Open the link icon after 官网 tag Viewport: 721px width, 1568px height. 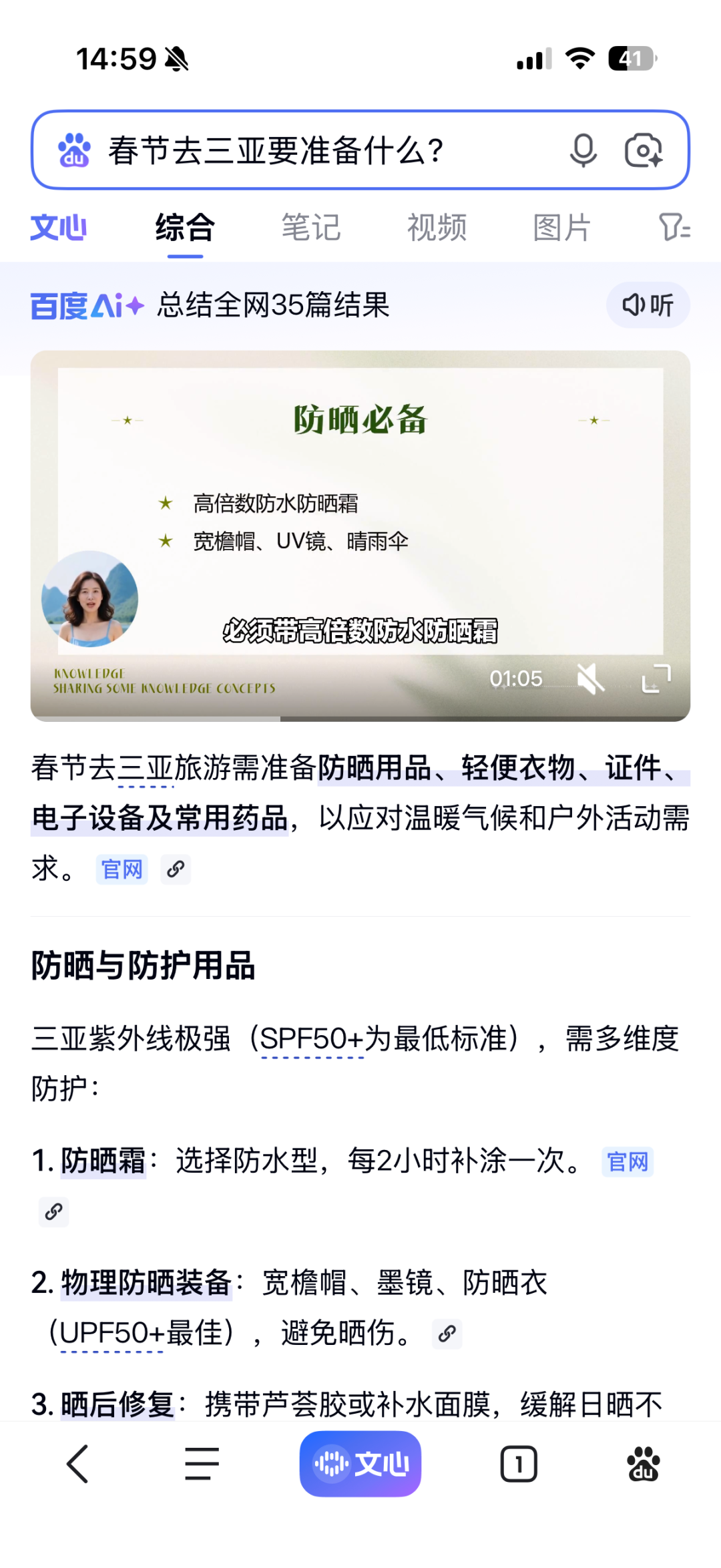coord(175,869)
